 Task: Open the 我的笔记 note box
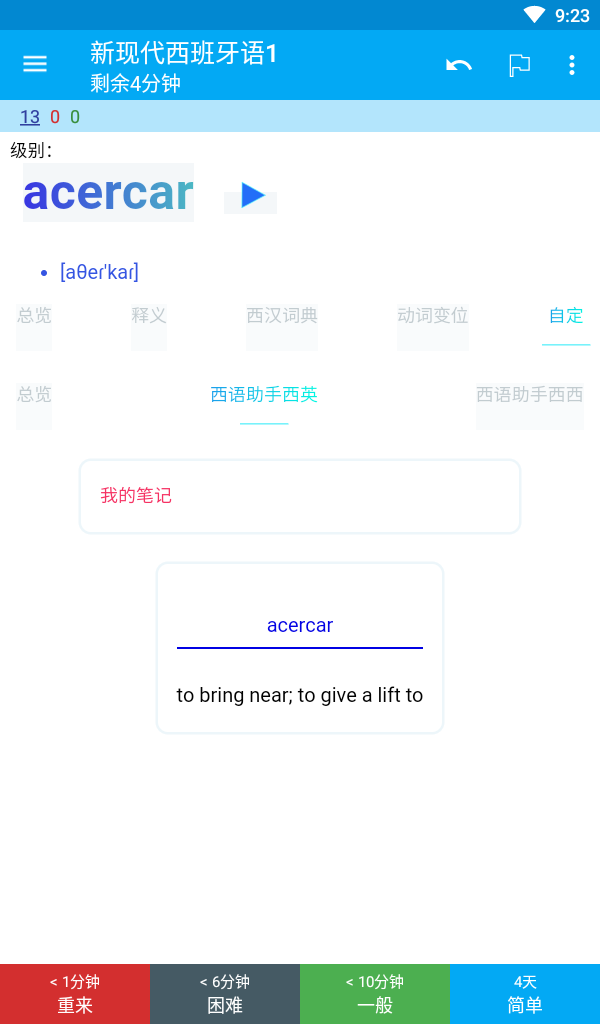(300, 496)
